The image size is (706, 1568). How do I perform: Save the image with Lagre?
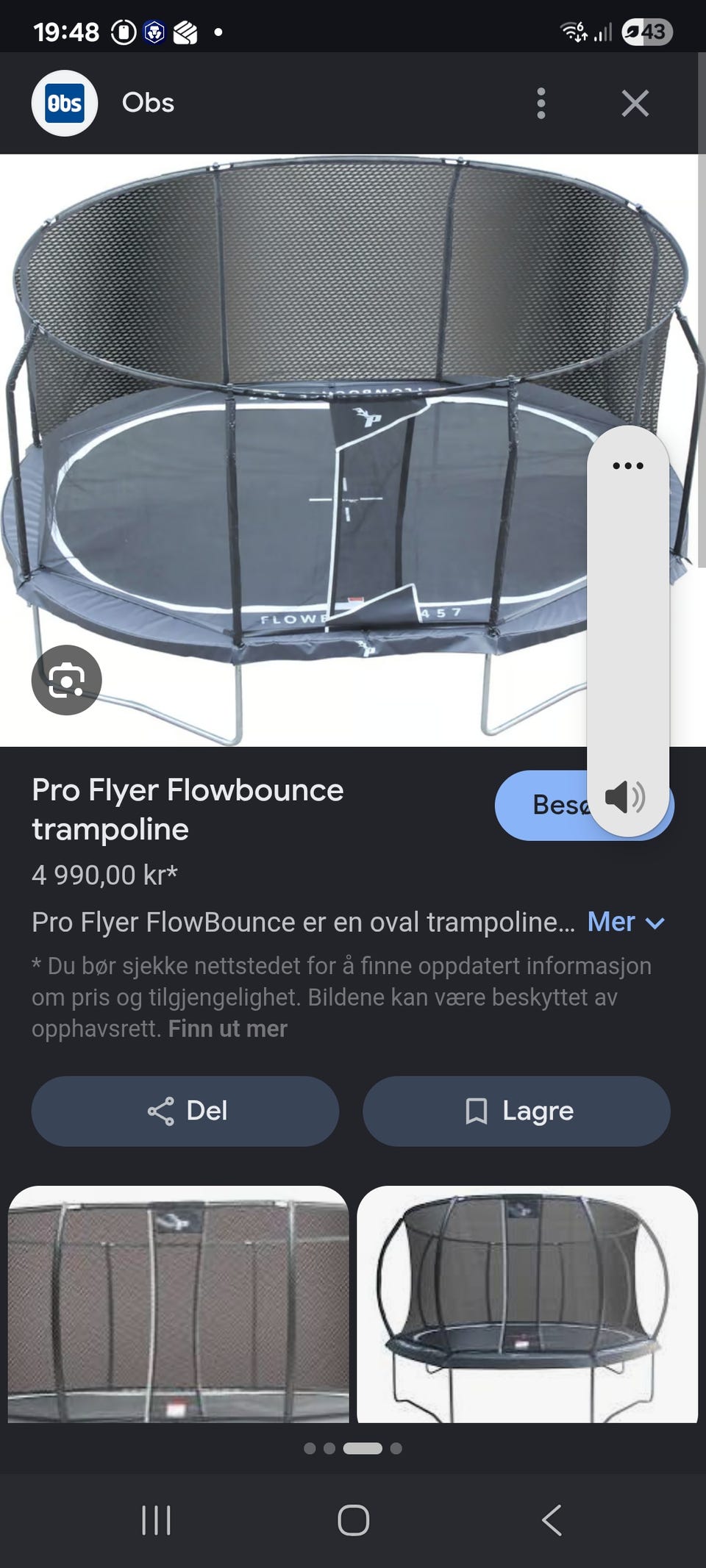[516, 1111]
